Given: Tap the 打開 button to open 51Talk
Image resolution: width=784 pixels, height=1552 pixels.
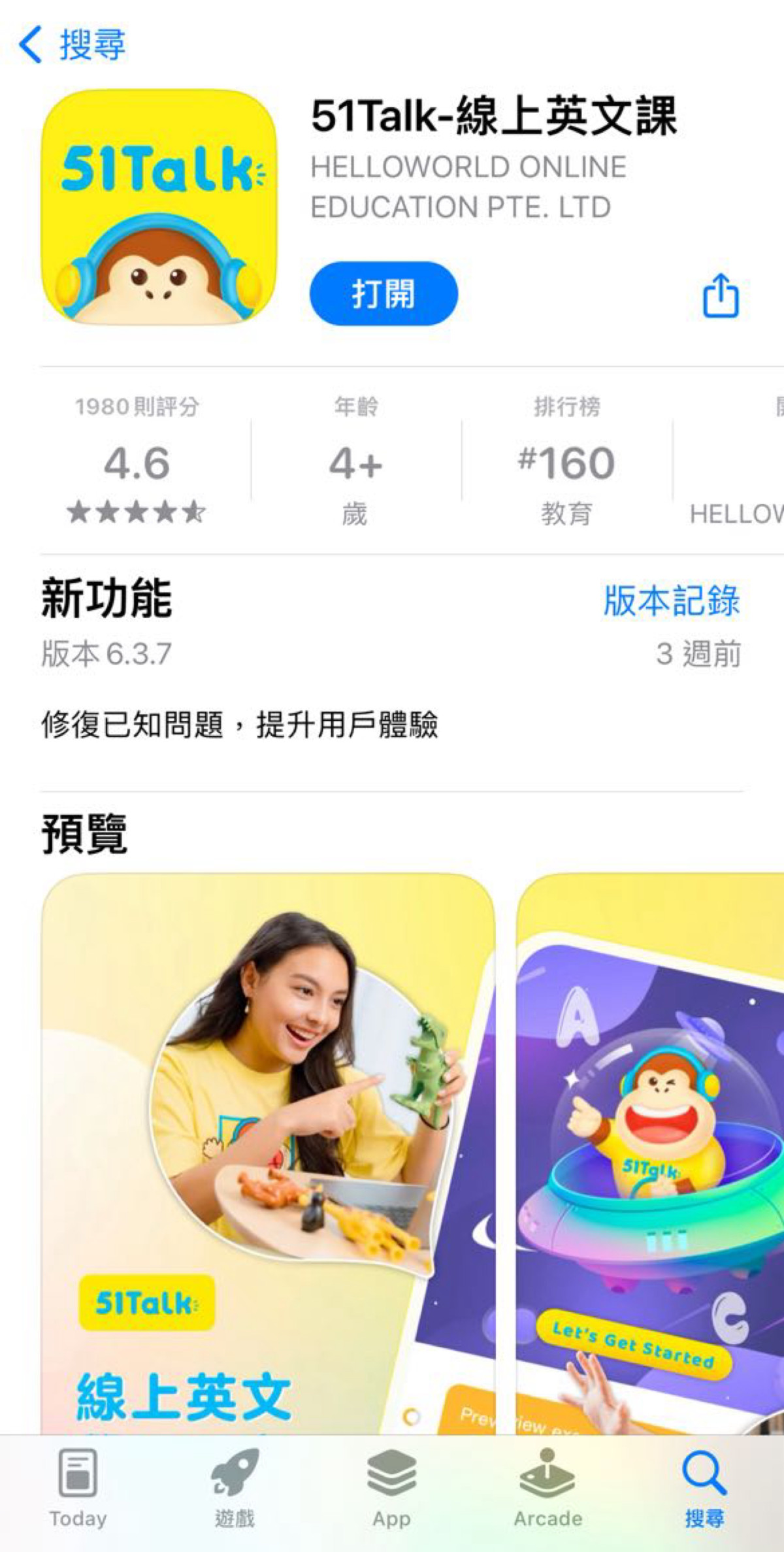Looking at the screenshot, I should 384,293.
